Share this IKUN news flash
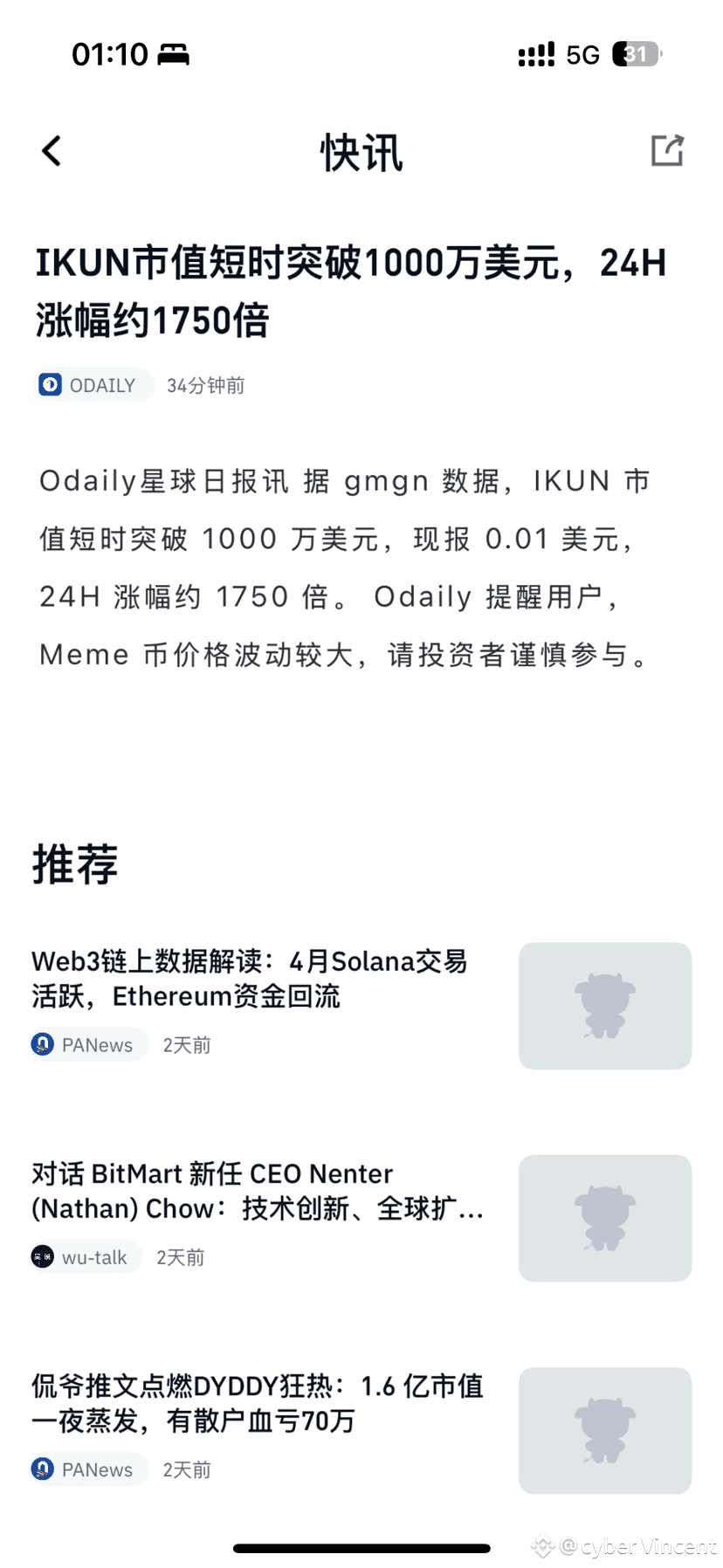The height and width of the screenshot is (1568, 723). (667, 151)
